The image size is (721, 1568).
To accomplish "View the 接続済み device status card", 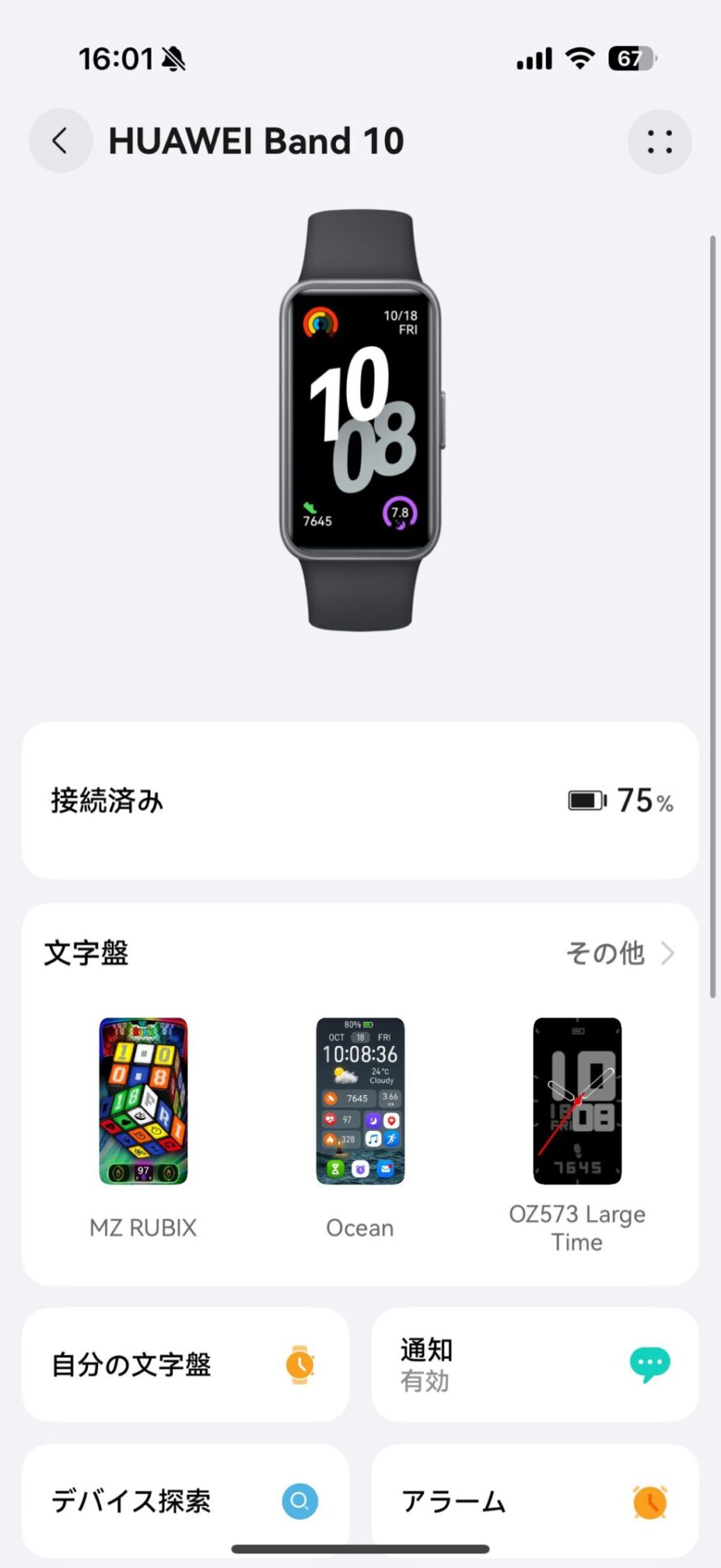I will [360, 801].
